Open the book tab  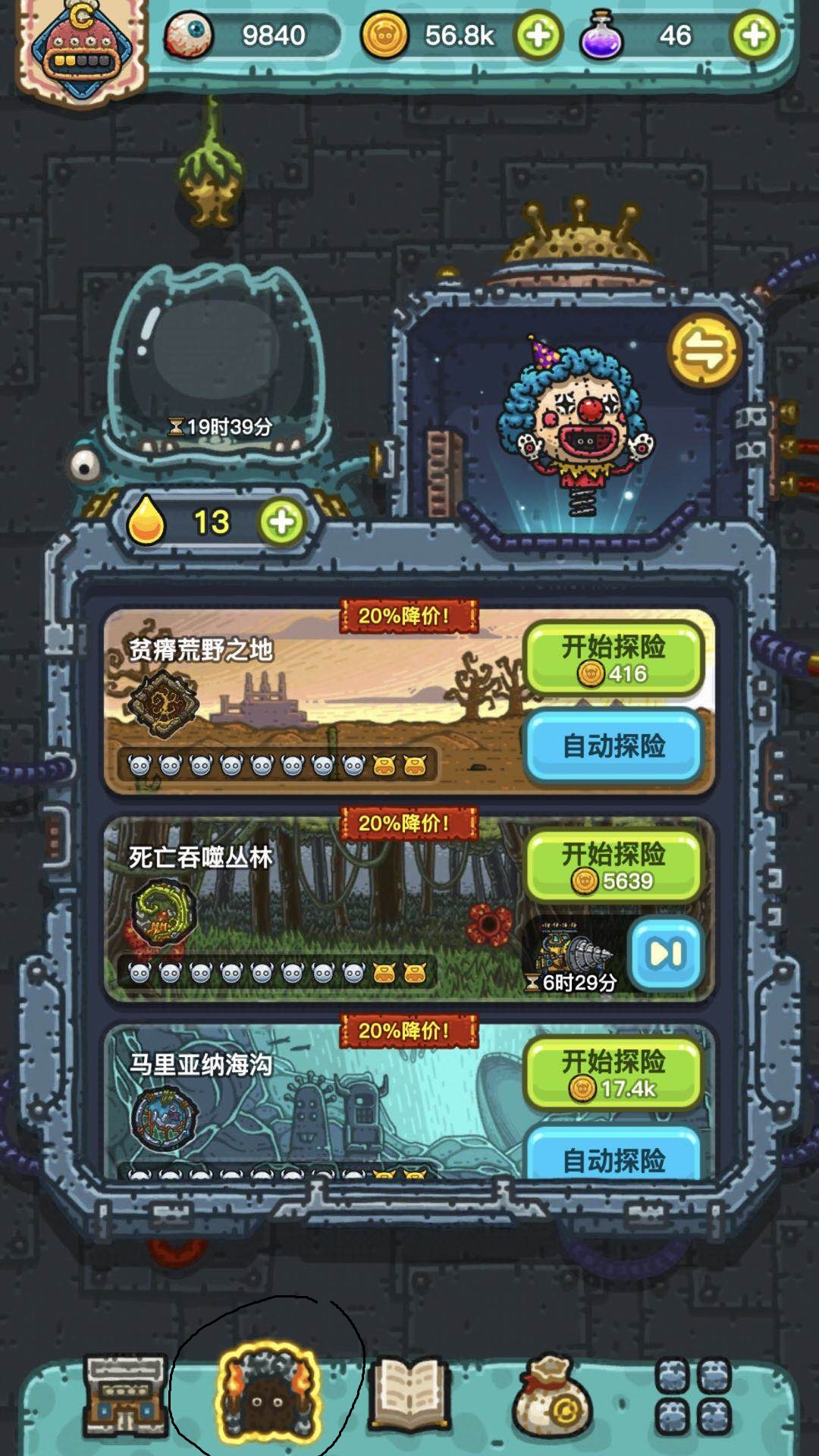pyautogui.click(x=409, y=1395)
